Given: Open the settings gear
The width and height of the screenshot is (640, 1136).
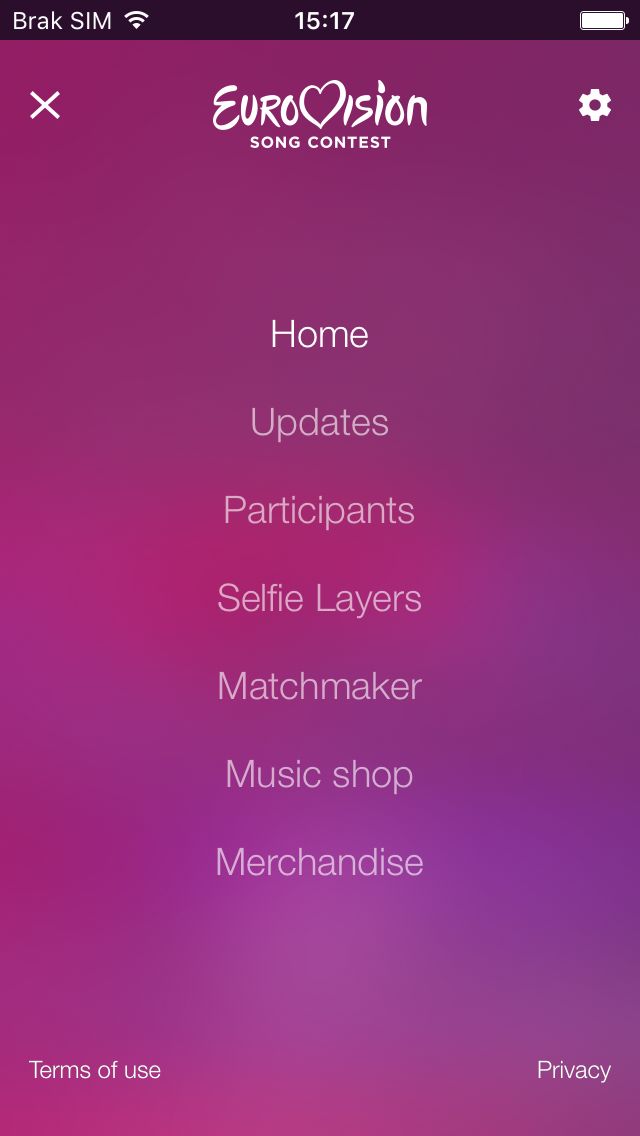Looking at the screenshot, I should click(594, 106).
